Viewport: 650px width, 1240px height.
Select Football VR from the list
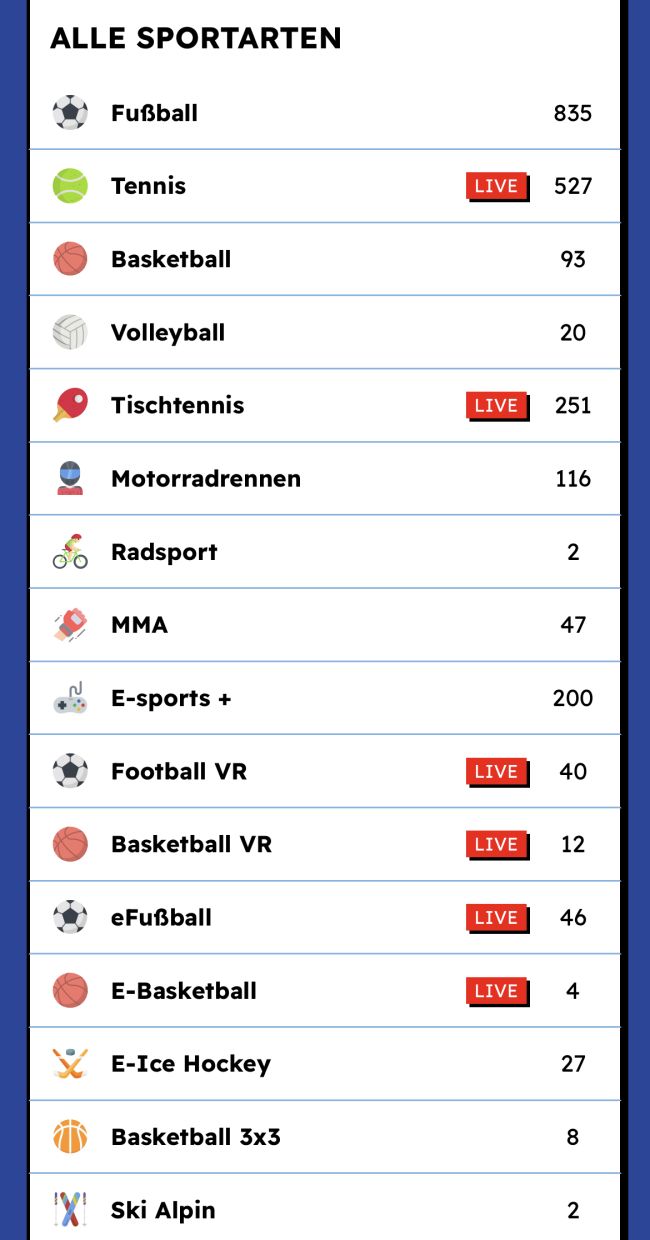coord(179,771)
